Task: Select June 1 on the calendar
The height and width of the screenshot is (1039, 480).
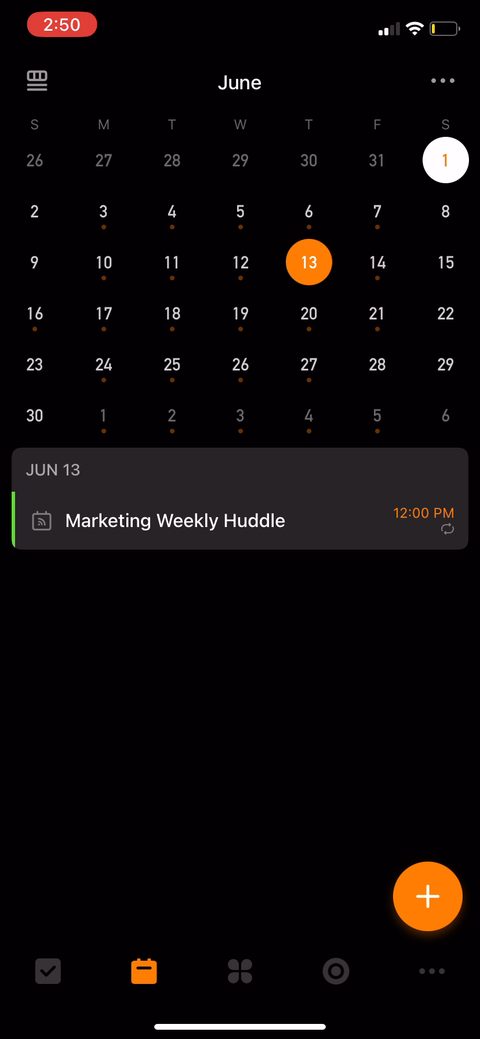Action: 446,160
